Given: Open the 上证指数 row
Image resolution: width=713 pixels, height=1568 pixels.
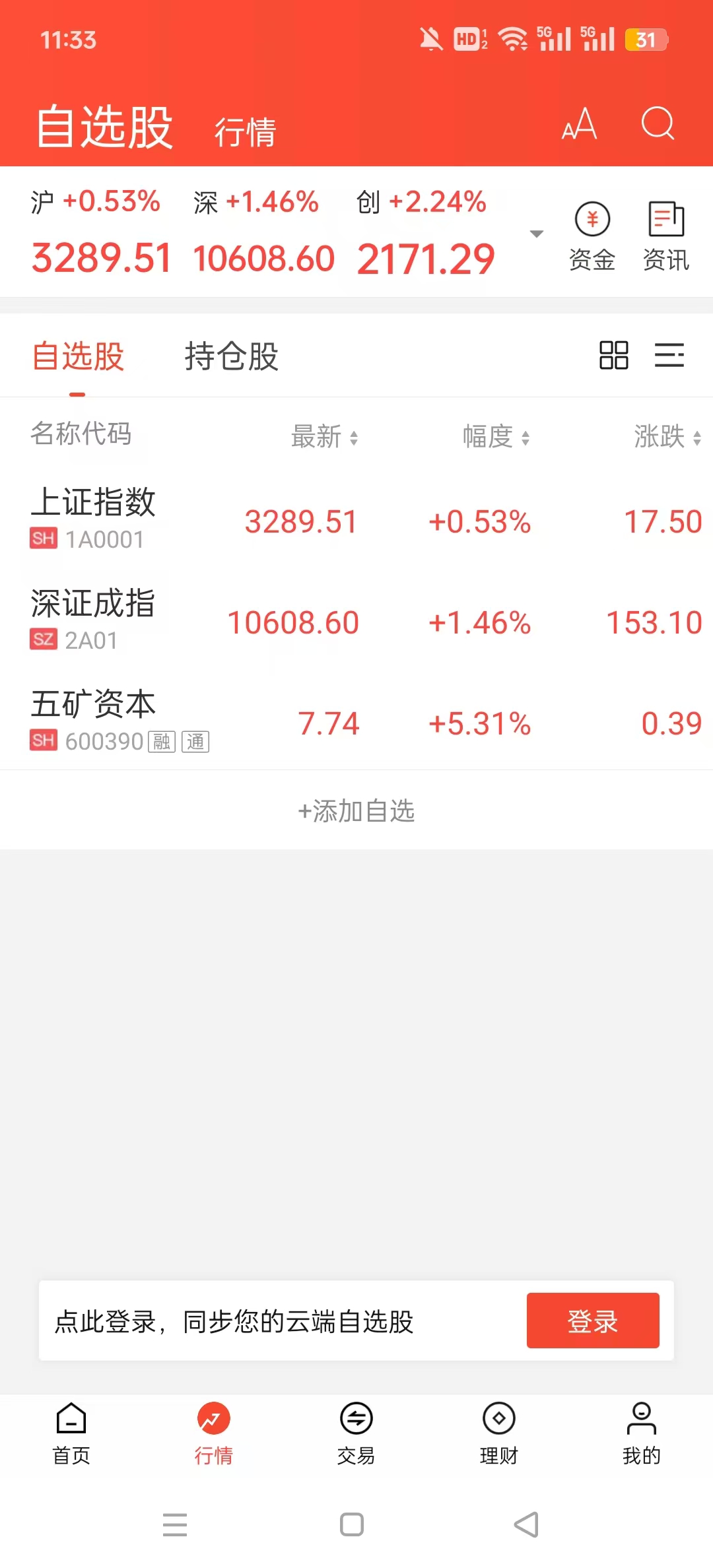Looking at the screenshot, I should click(x=356, y=520).
